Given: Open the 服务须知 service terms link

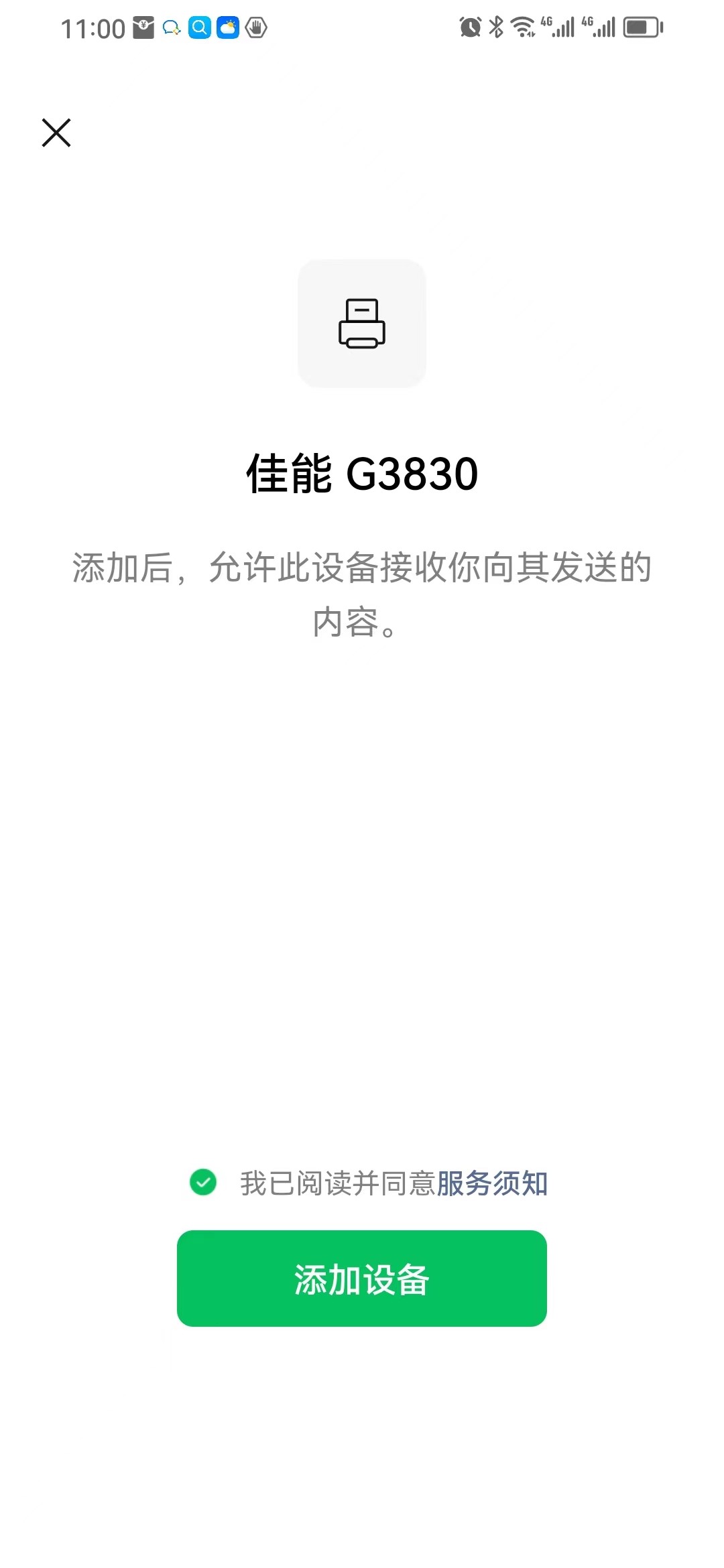Looking at the screenshot, I should pos(493,1183).
